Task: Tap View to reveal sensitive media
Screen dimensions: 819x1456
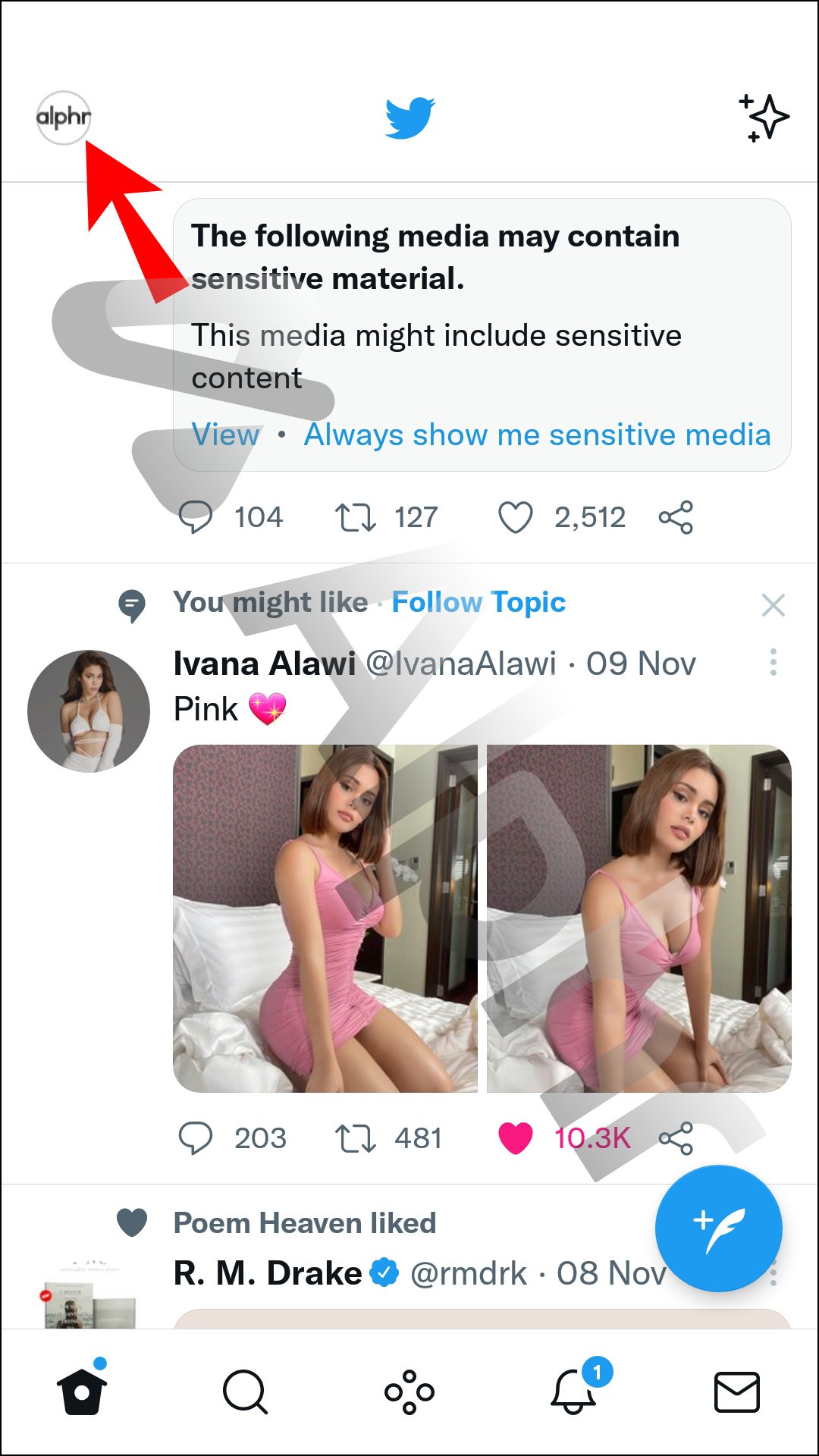Action: pyautogui.click(x=225, y=435)
